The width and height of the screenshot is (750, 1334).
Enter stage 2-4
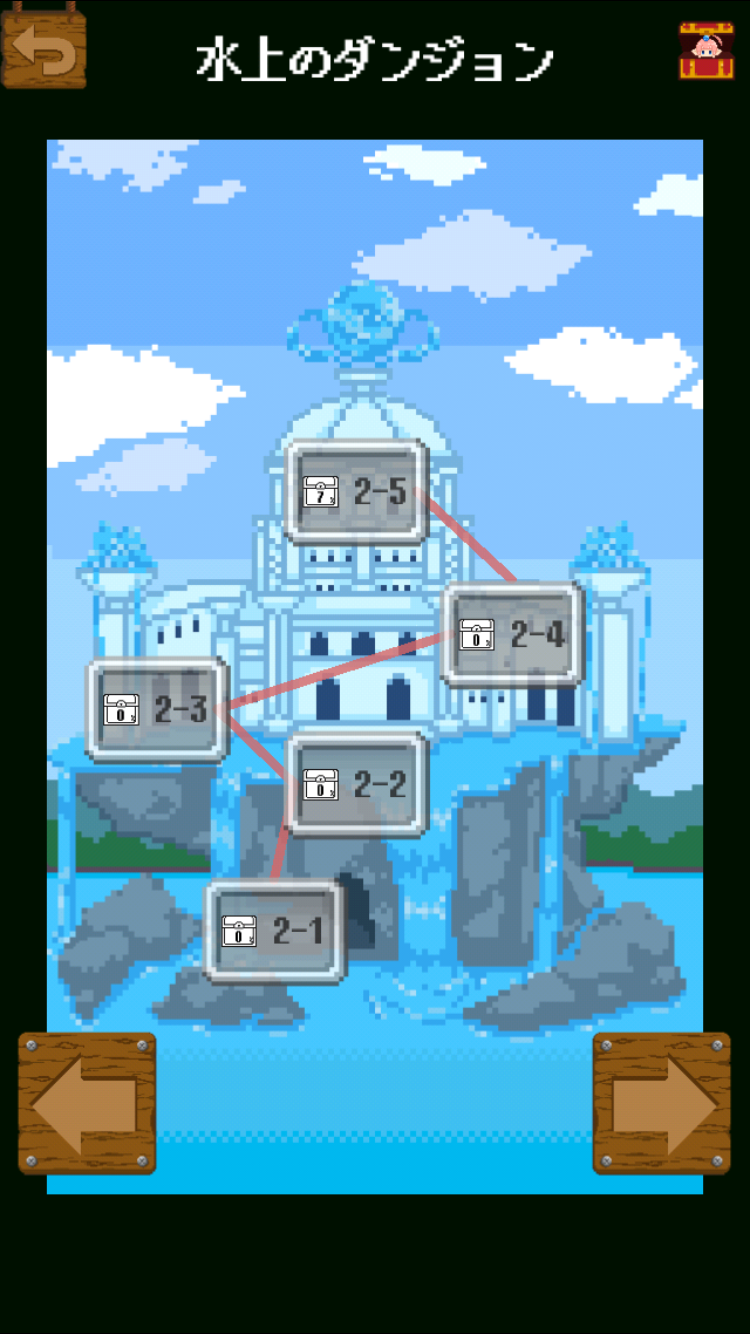[x=512, y=634]
